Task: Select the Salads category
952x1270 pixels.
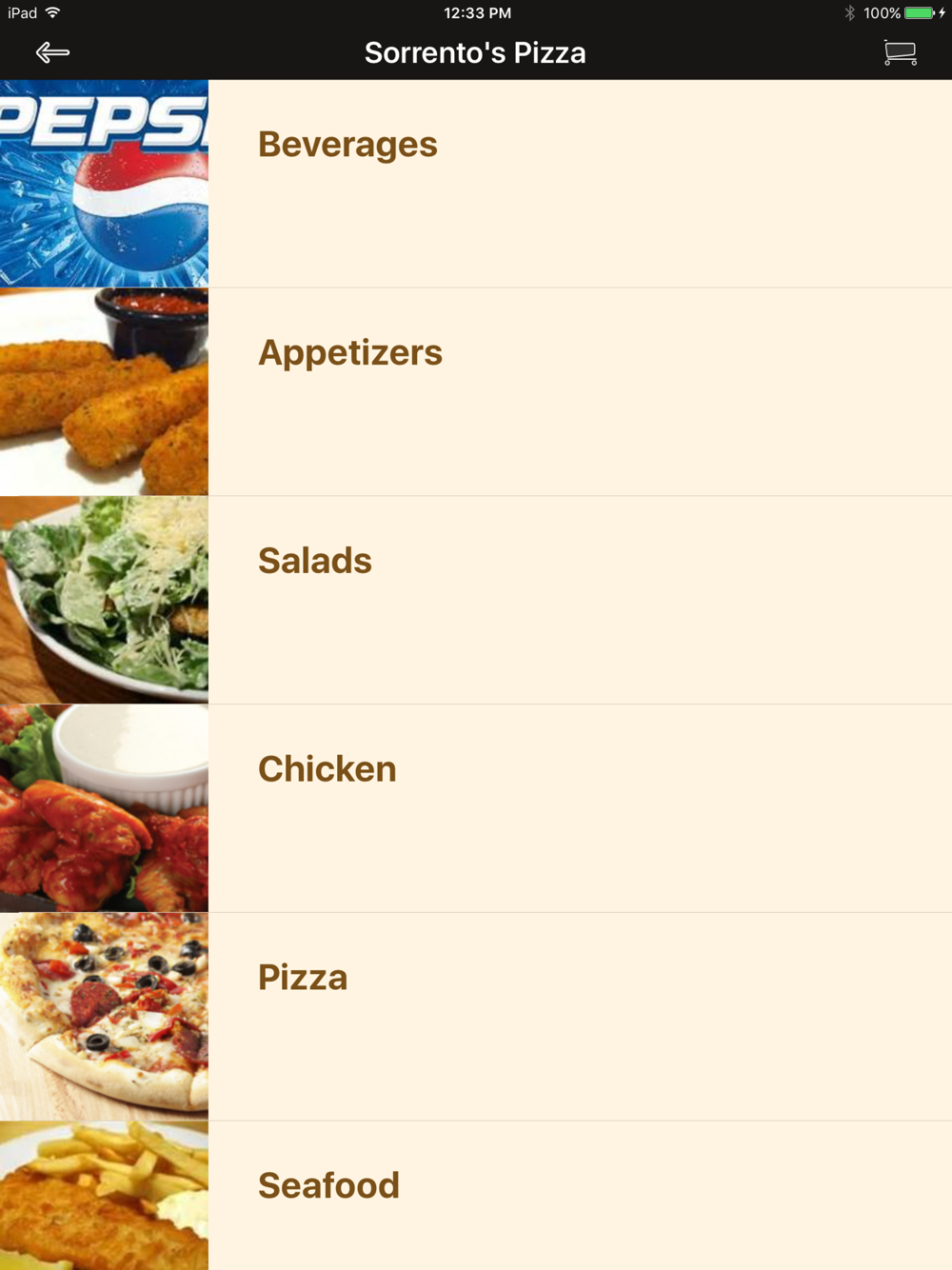Action: (x=315, y=561)
